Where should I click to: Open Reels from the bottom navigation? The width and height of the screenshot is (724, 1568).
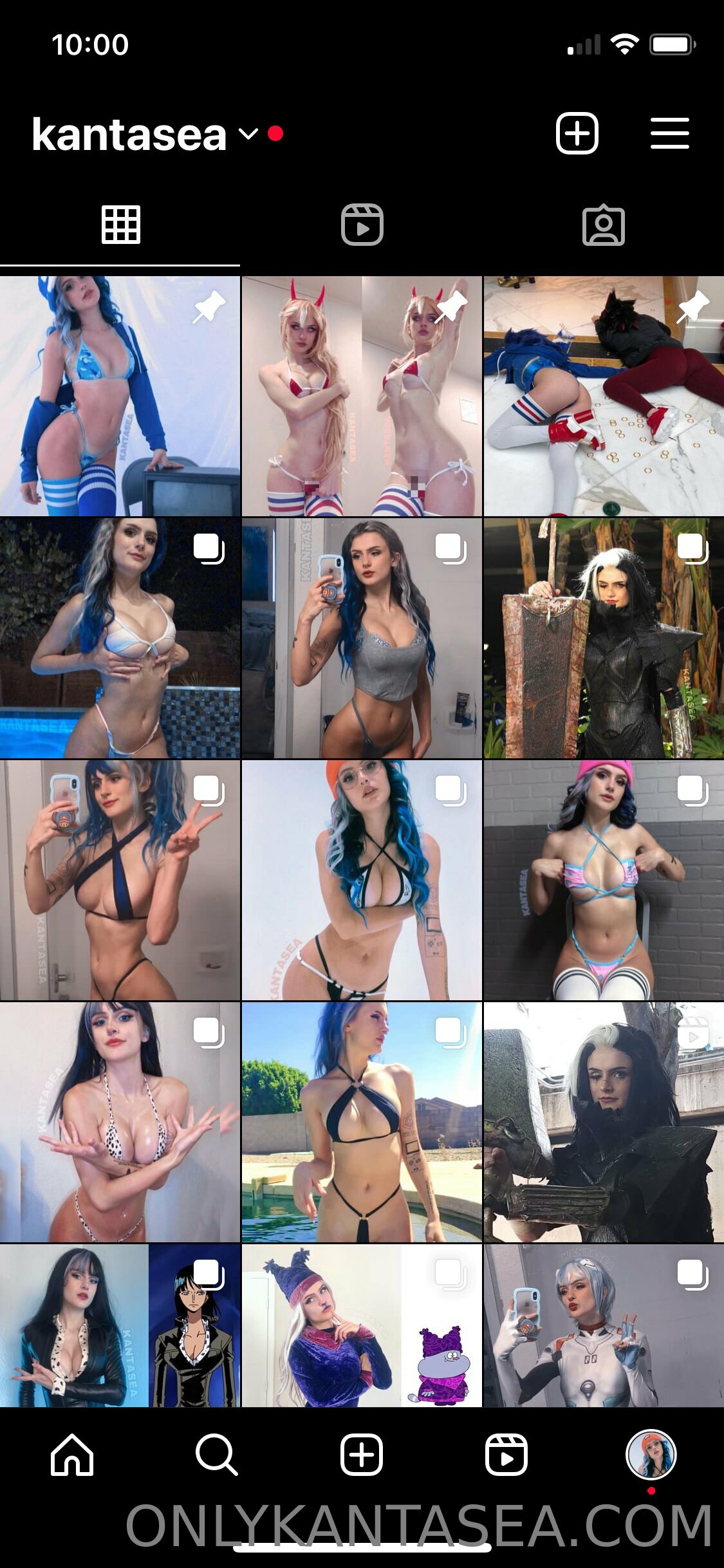pyautogui.click(x=506, y=1455)
